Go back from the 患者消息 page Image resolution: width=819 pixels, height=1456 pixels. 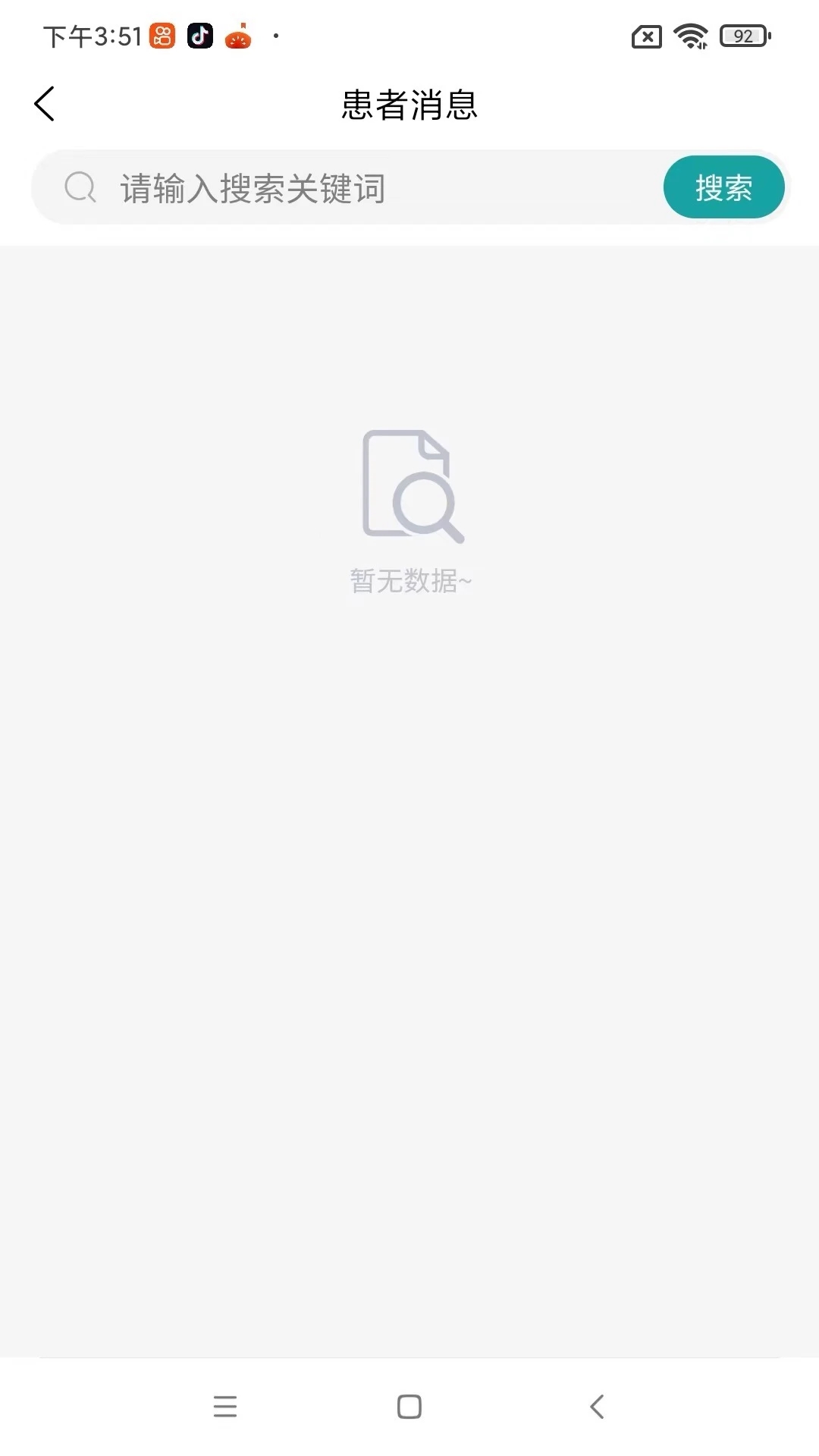point(45,104)
